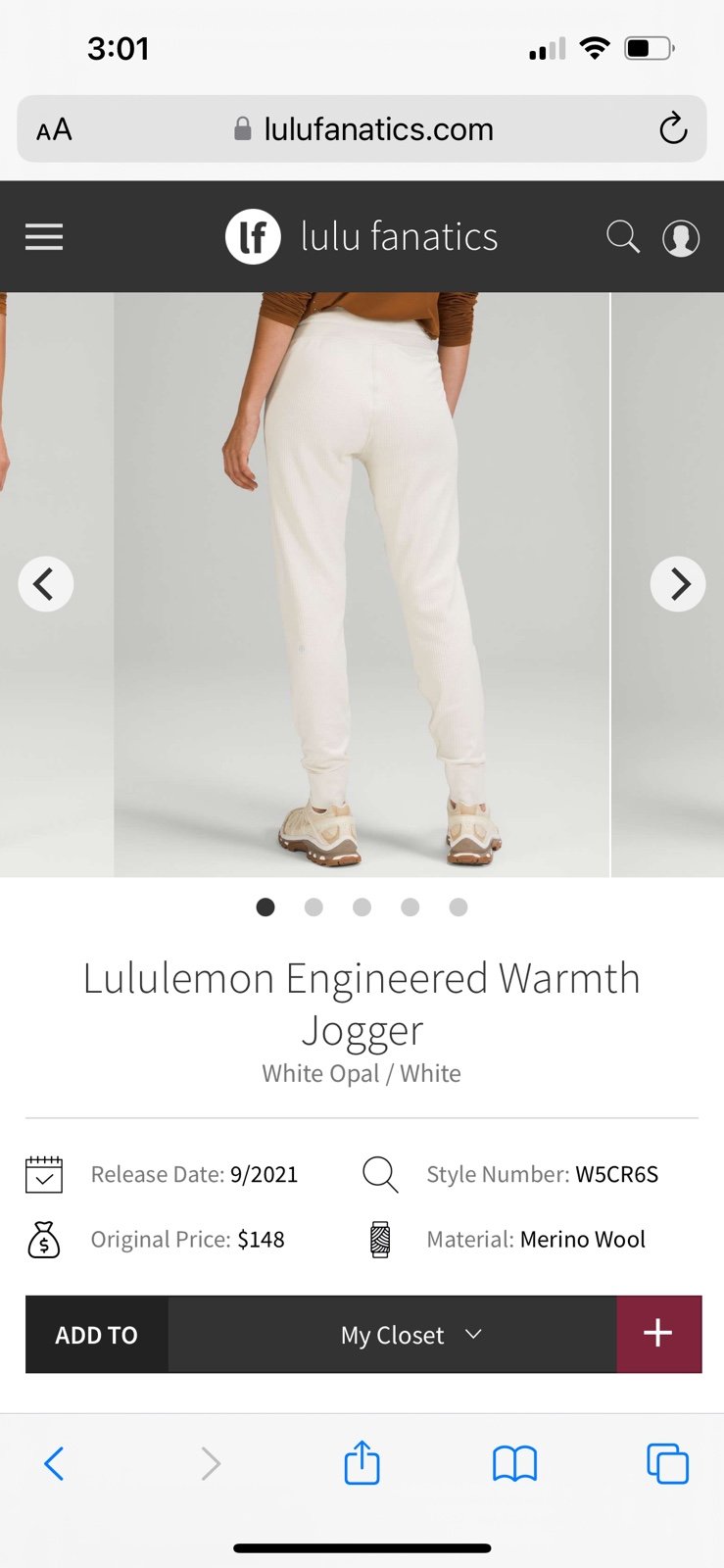Tap the lulufanatics.com address bar
The width and height of the screenshot is (724, 1568).
click(x=362, y=128)
